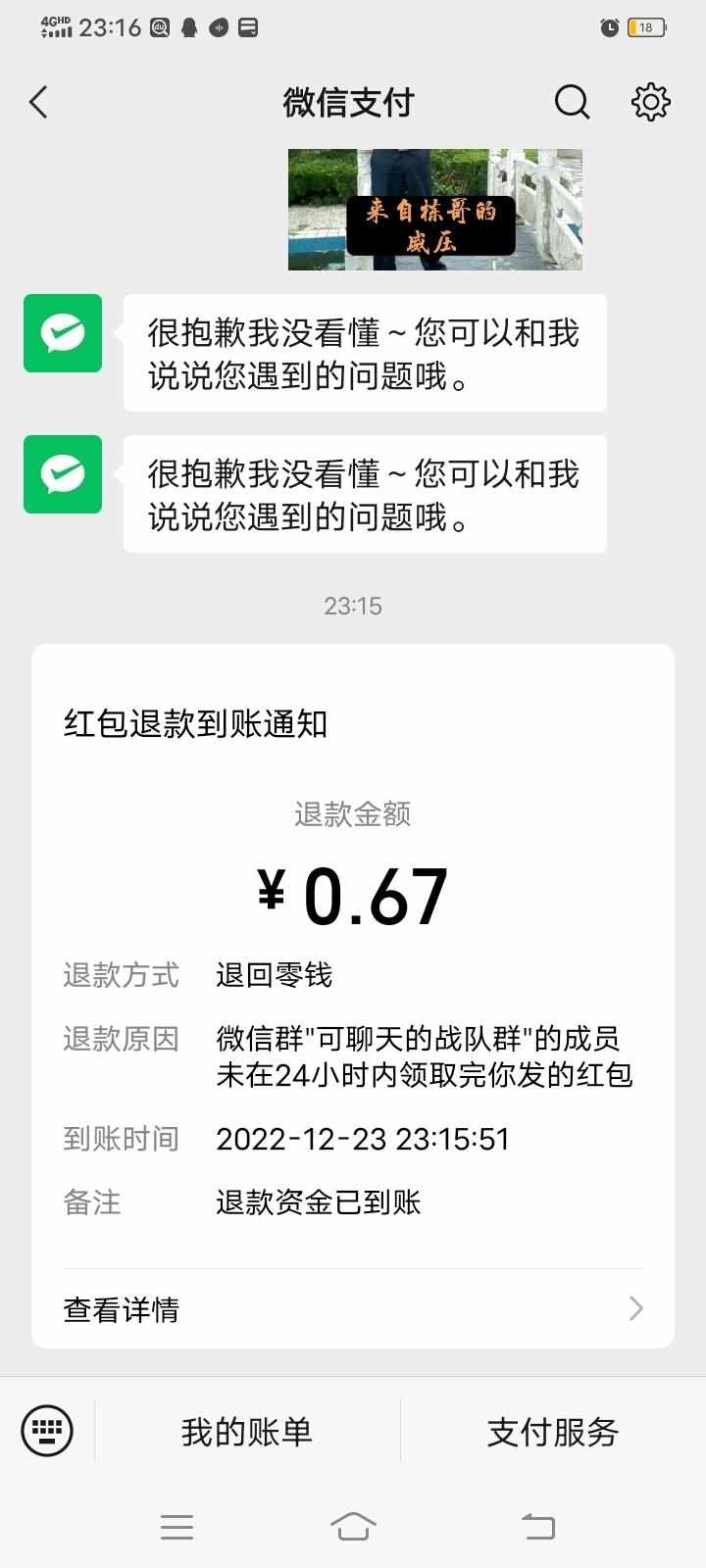Open 支付服务 menu
706x1568 pixels.
point(553,1432)
